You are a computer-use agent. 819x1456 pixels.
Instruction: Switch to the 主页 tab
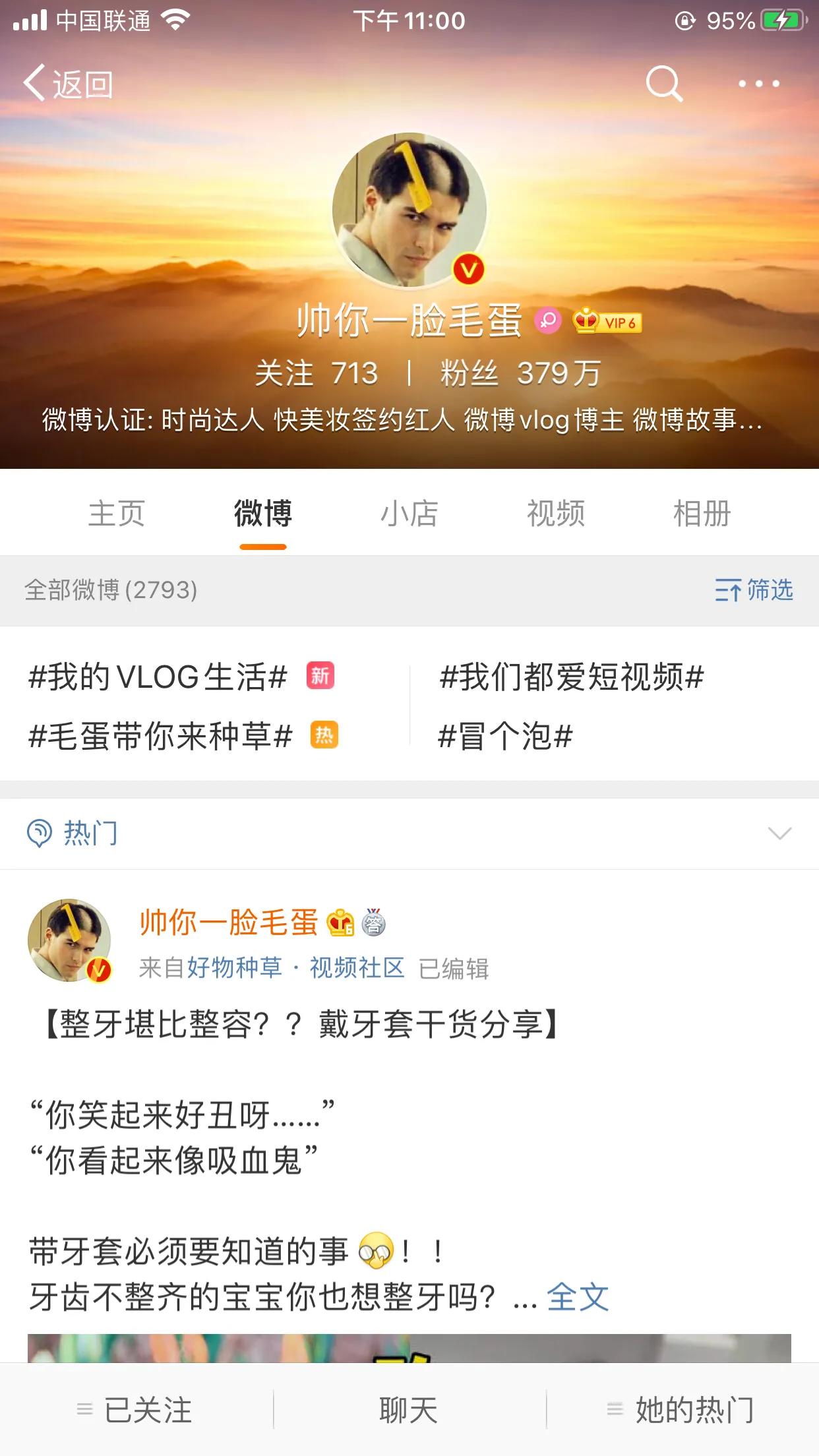point(117,514)
